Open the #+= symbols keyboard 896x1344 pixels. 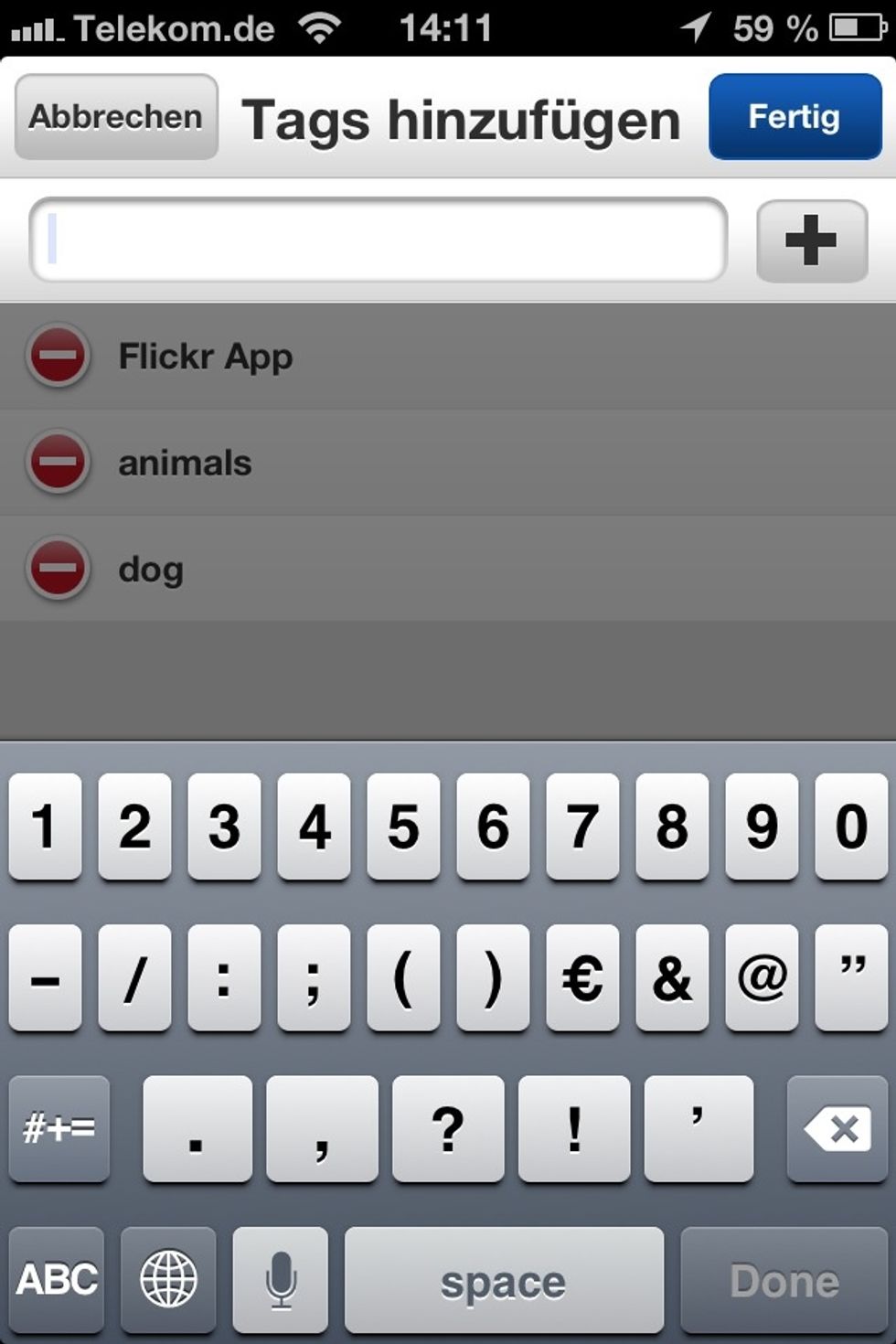point(59,1129)
